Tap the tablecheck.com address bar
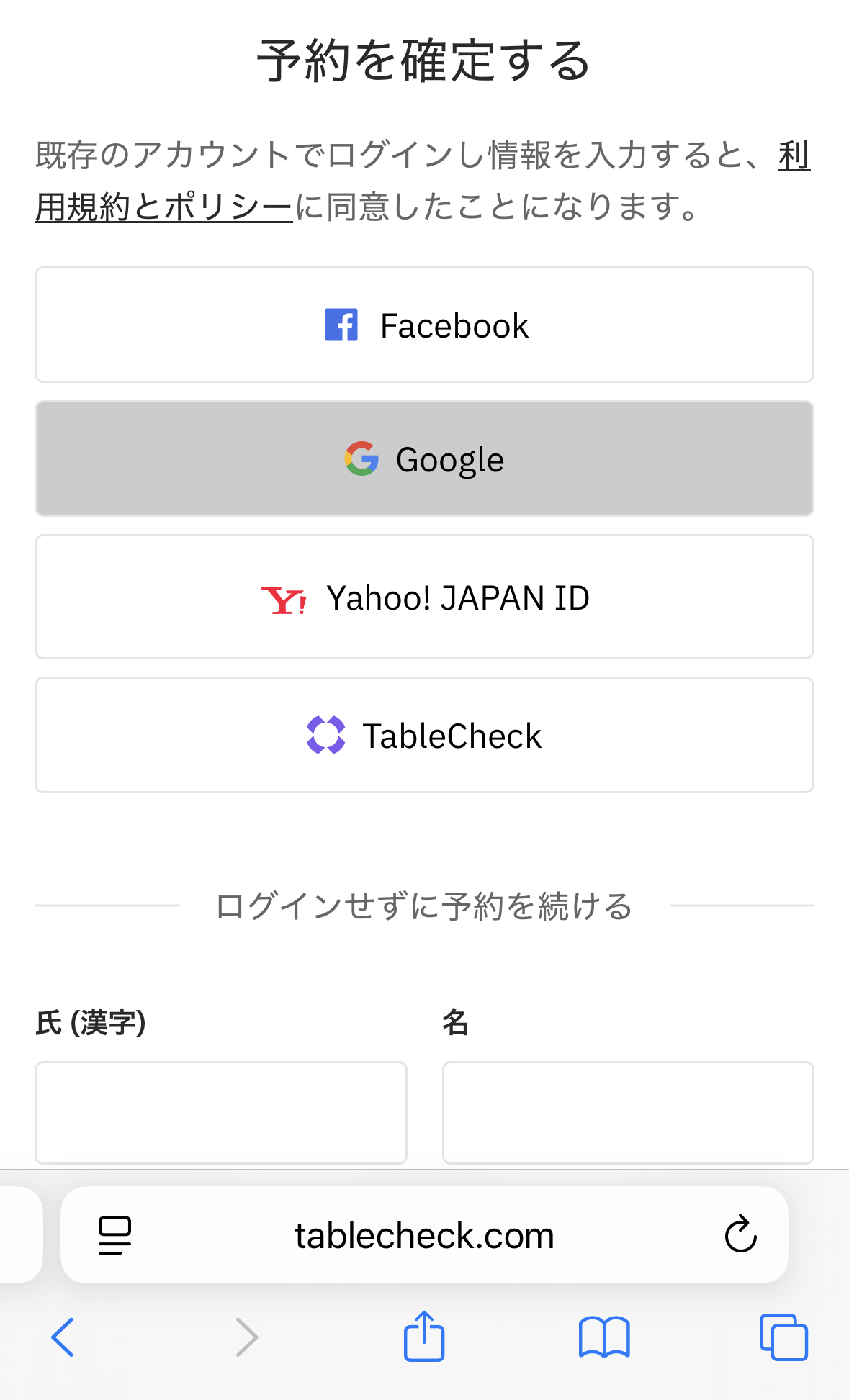849x1400 pixels. click(424, 1235)
